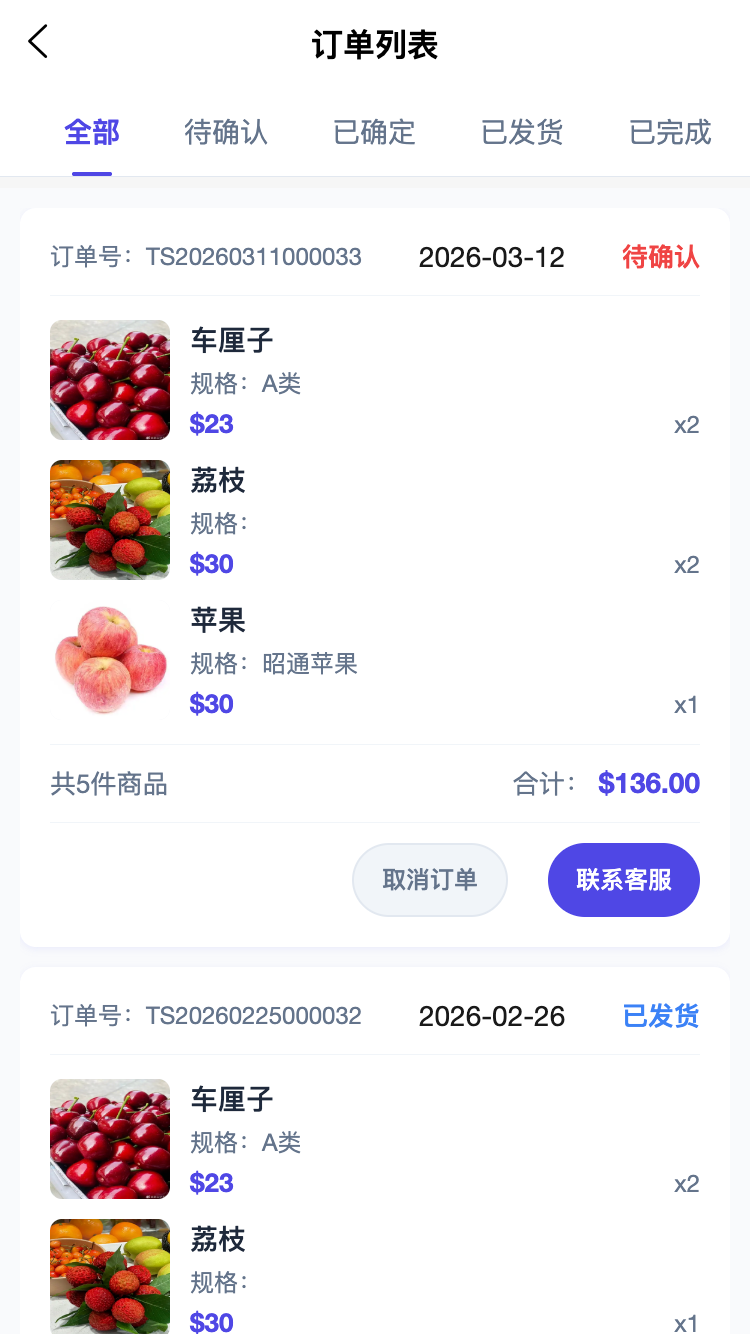This screenshot has width=750, height=1334.
Task: Tap the 取消订单 button
Action: (x=430, y=880)
